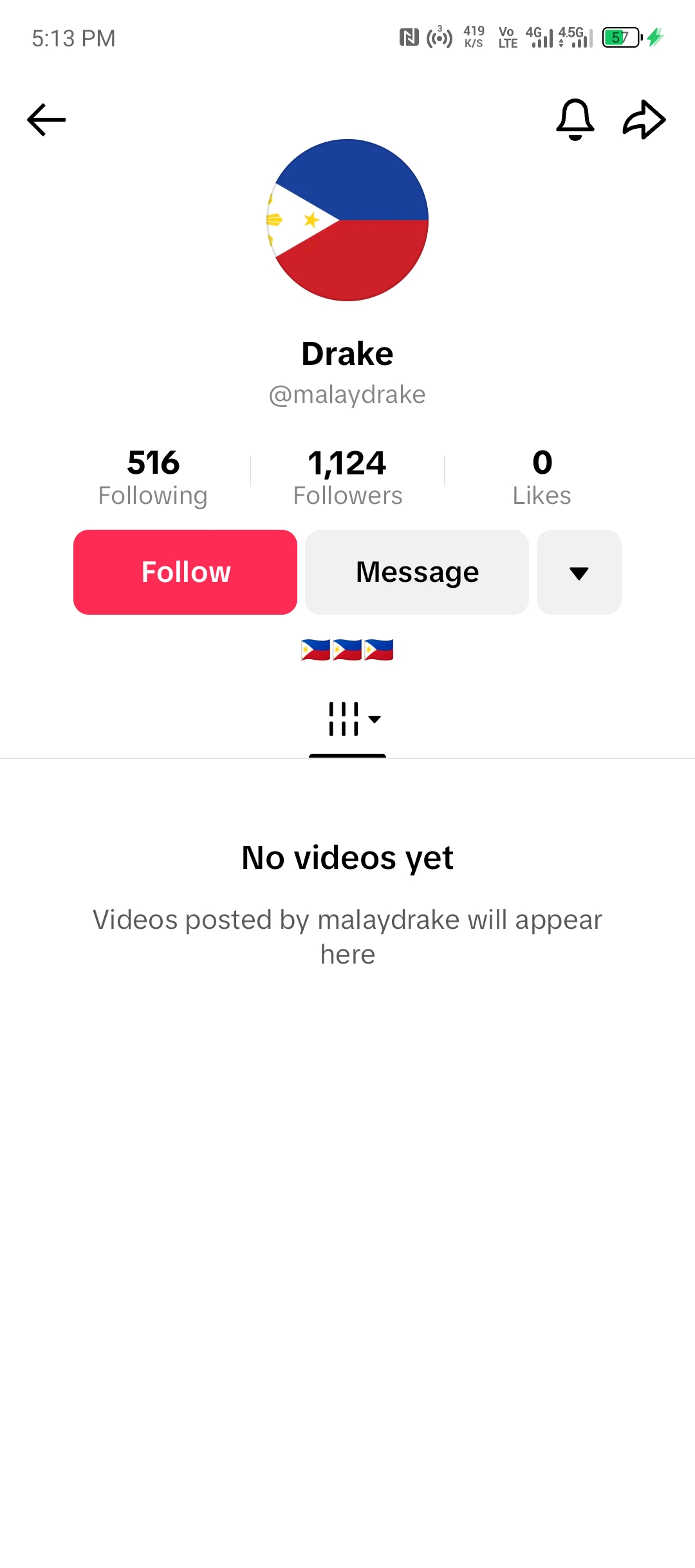Turn on following via Follow button

click(185, 572)
